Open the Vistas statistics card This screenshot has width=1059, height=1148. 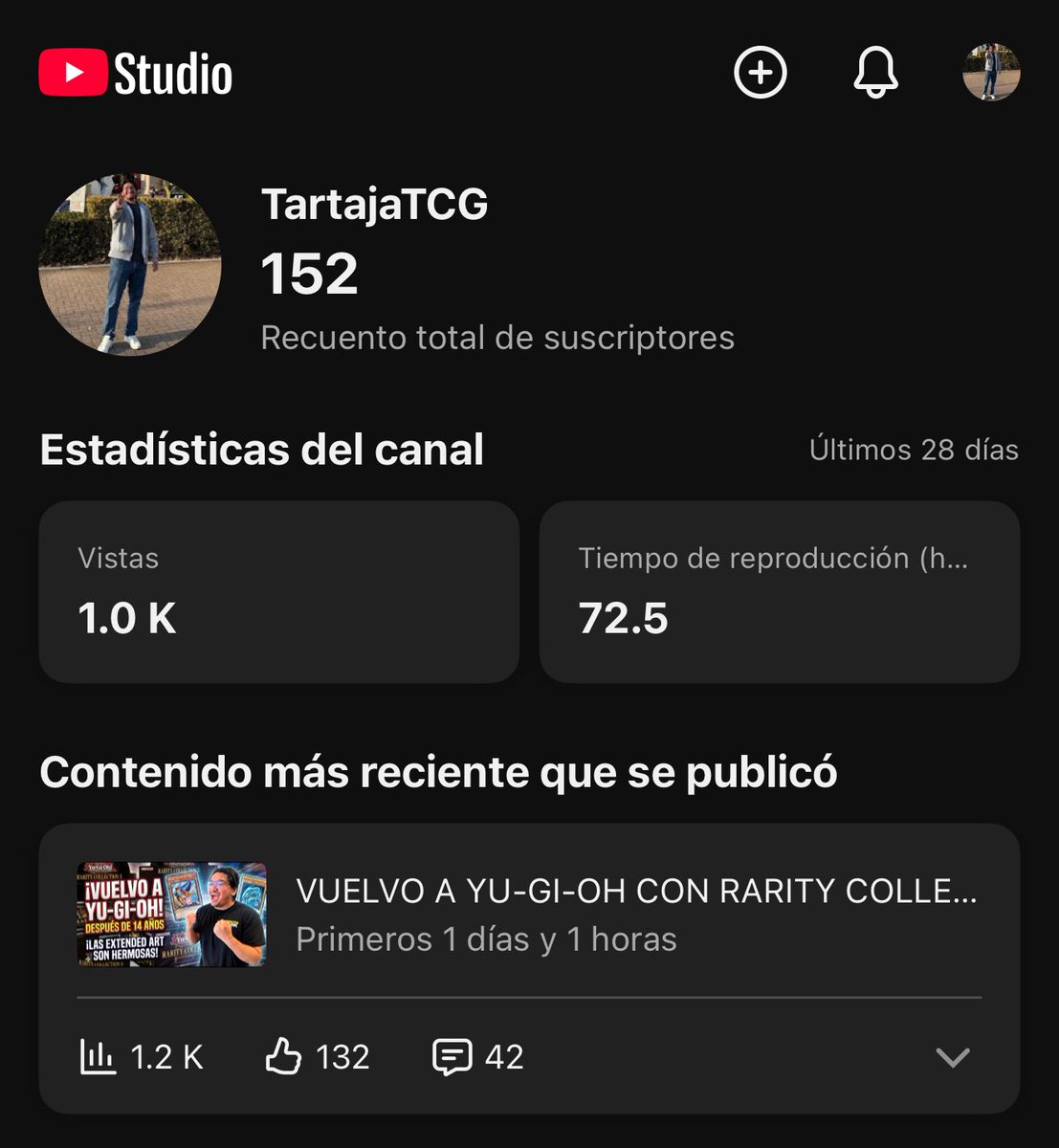coord(278,591)
